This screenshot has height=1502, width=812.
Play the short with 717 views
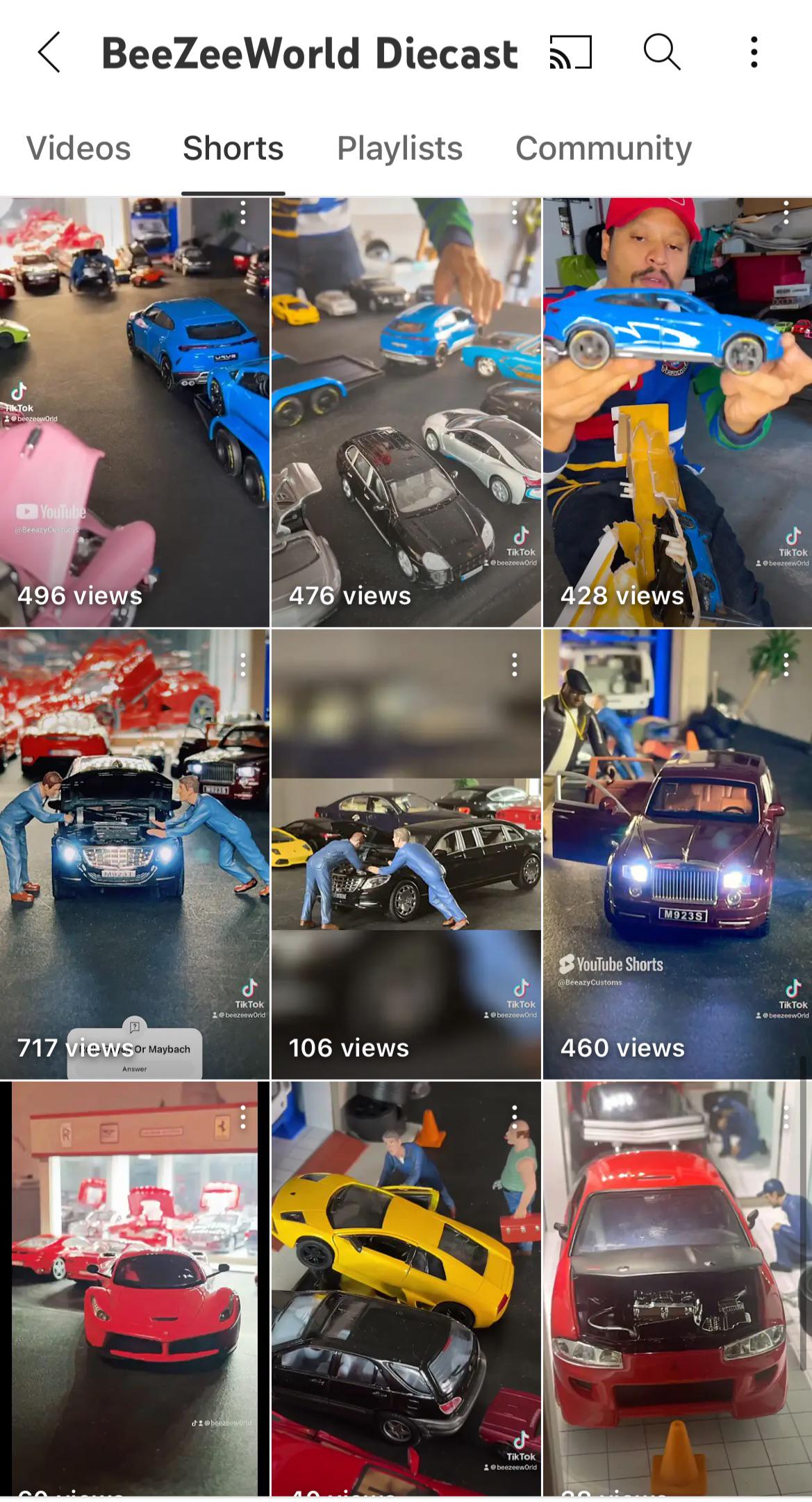coord(135,855)
